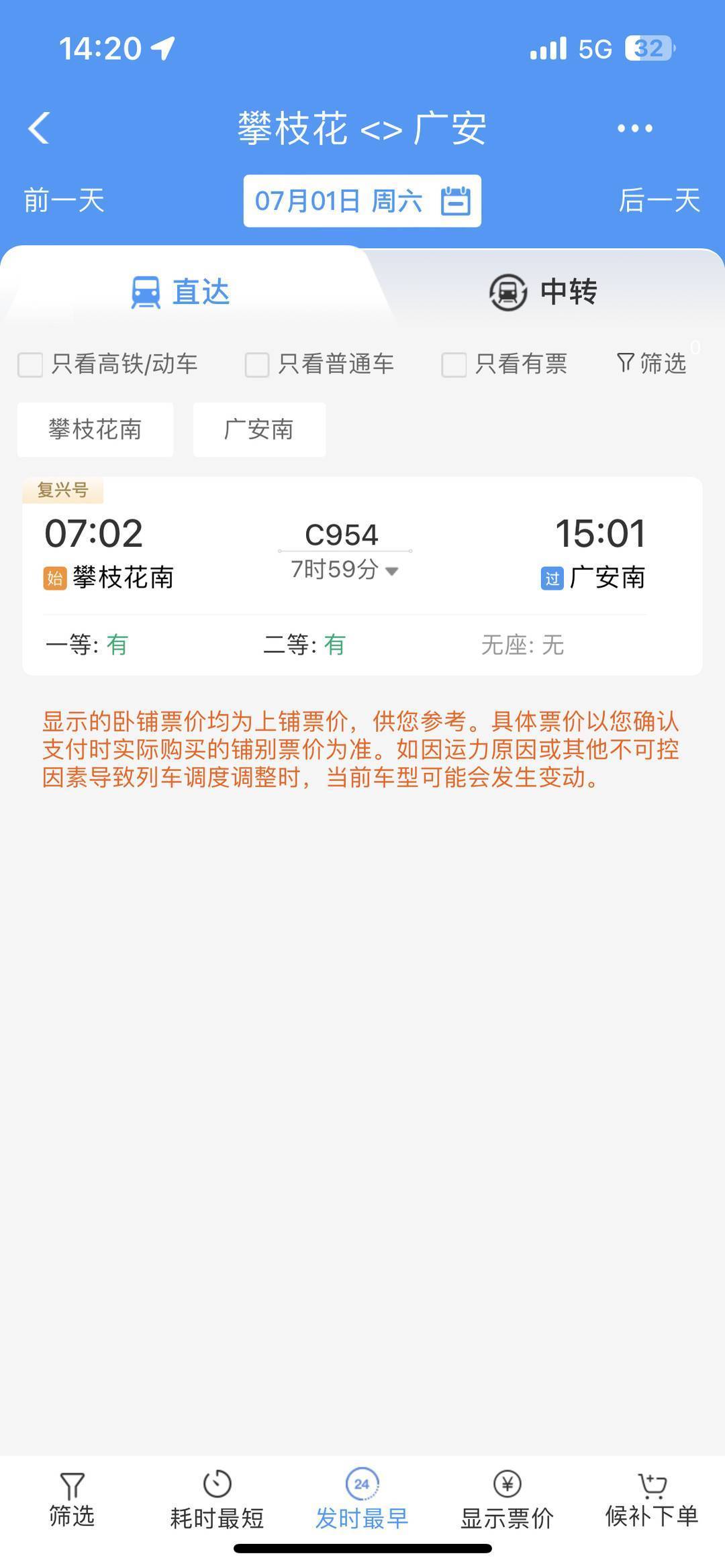Open the three-dot overflow menu
Screen dimensions: 725x1568
(634, 128)
